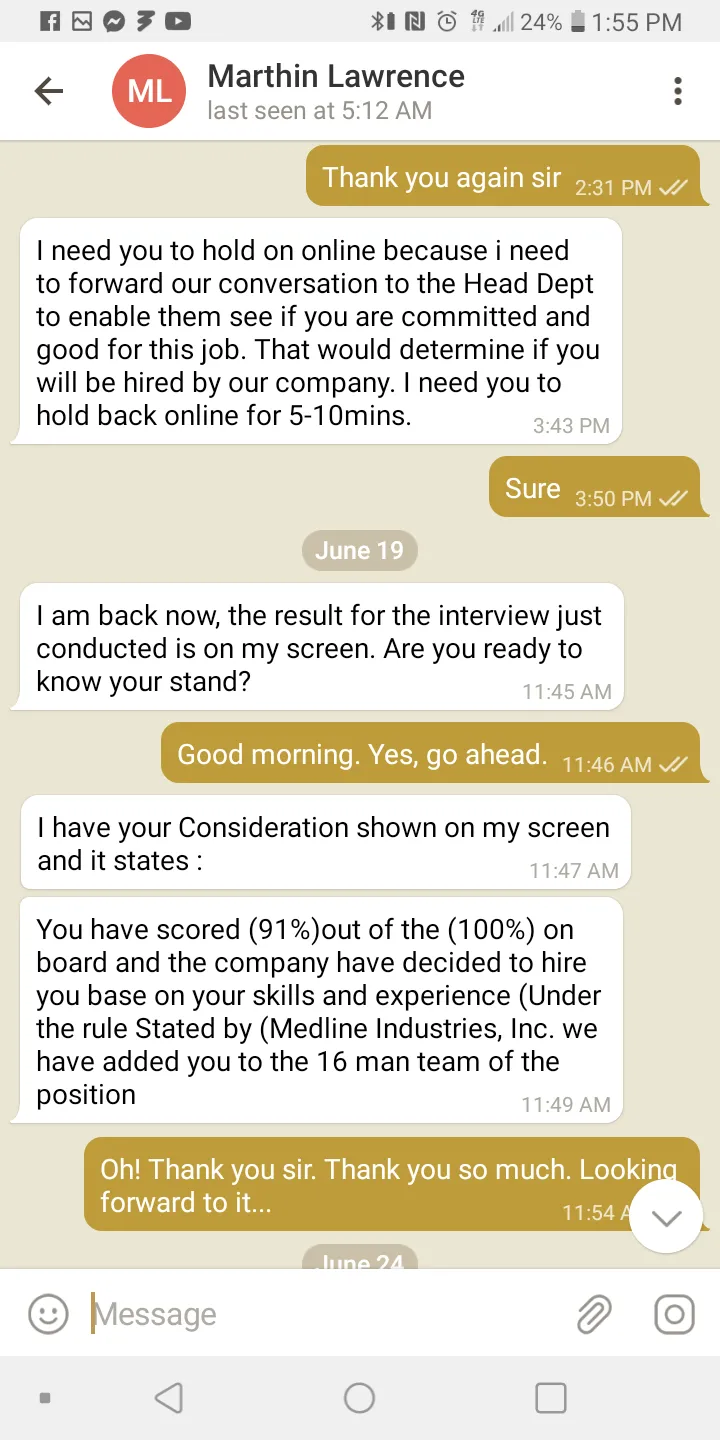Open the camera icon in the message bar
720x1440 pixels.
[674, 1314]
